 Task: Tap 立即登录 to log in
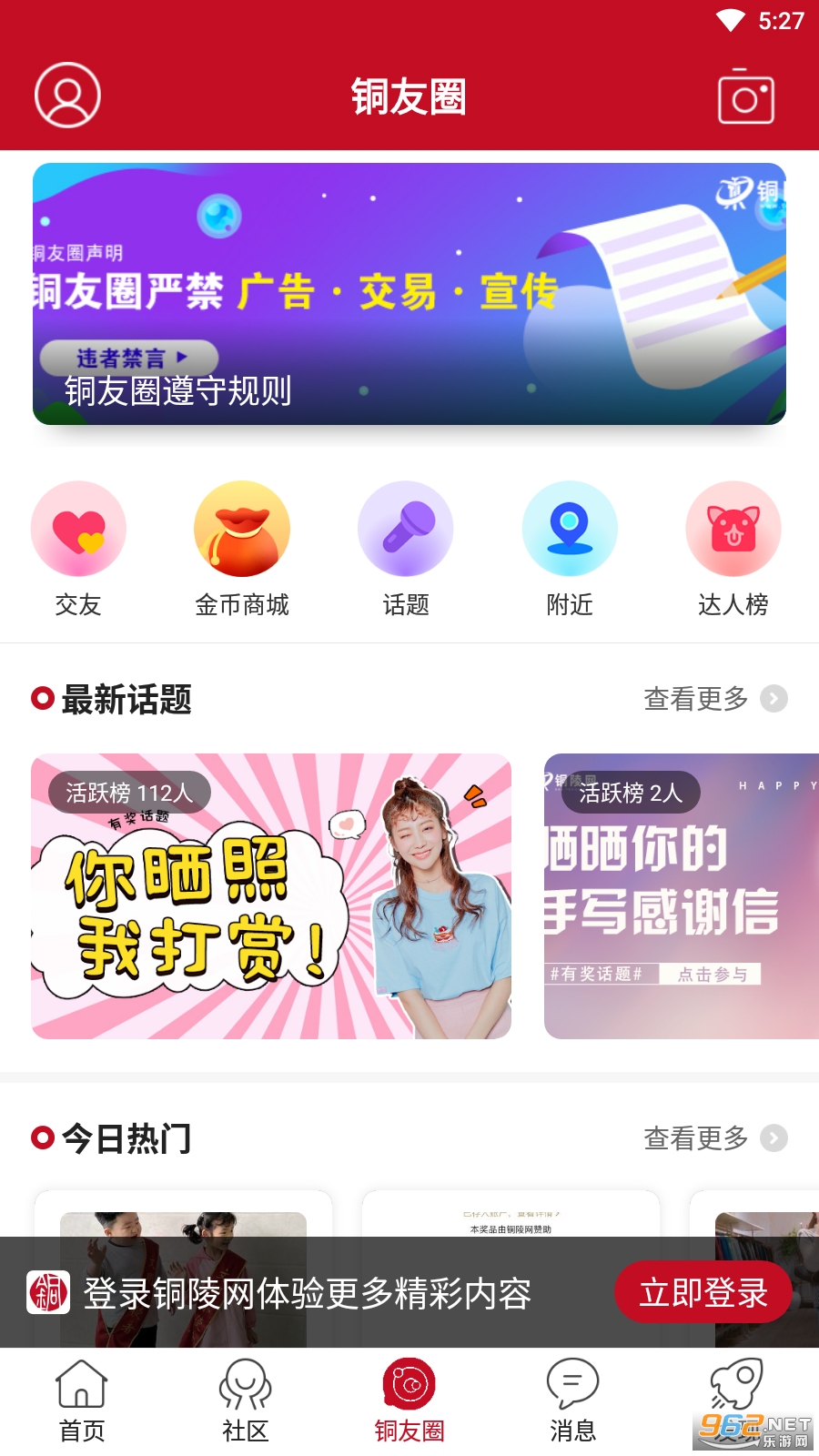tap(703, 1292)
